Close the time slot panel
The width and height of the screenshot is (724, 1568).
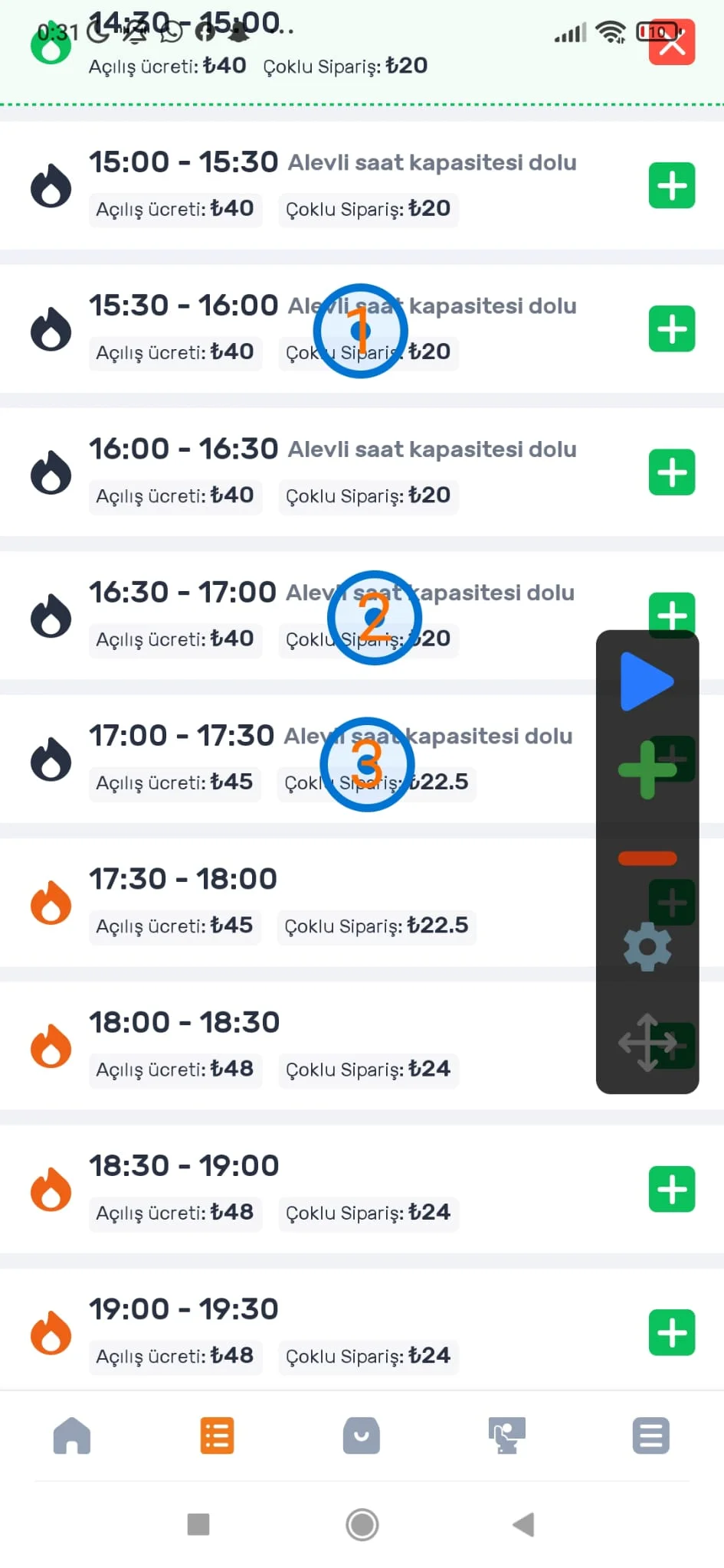click(x=672, y=43)
